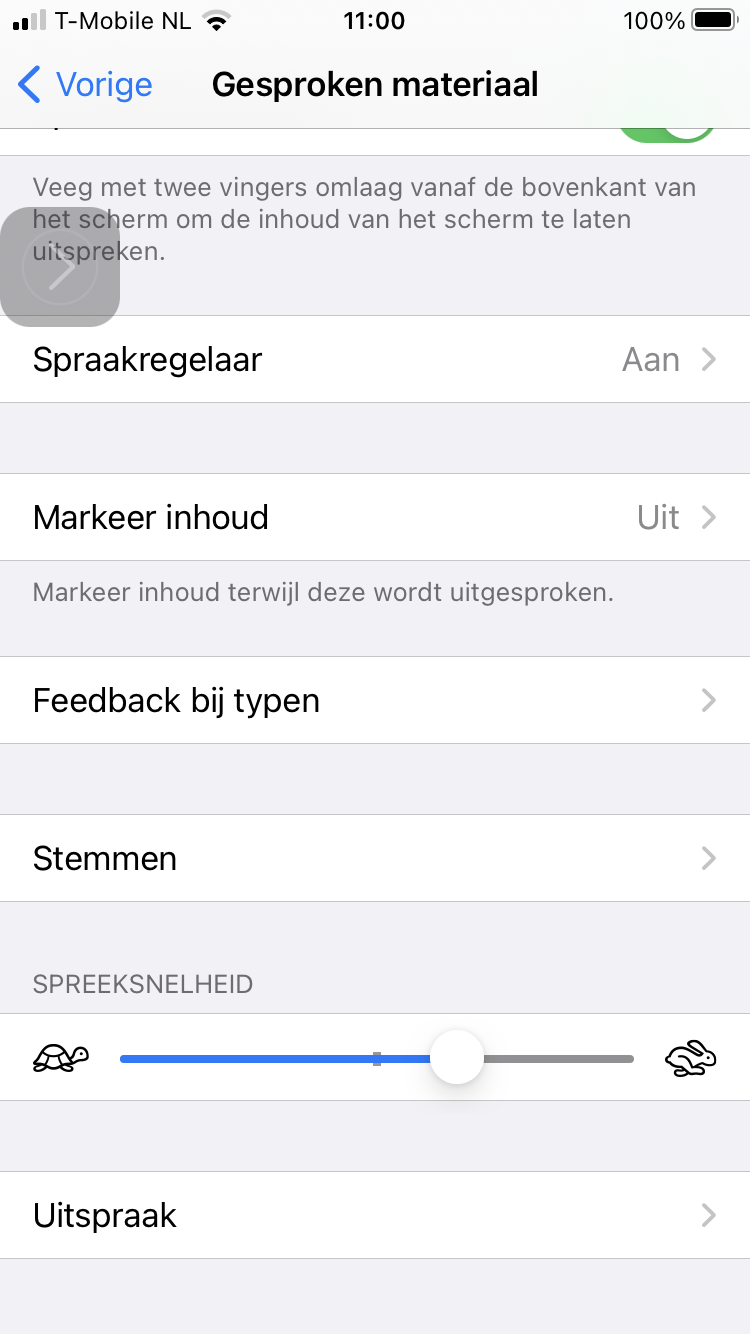Tap the 11:00 clock in the status bar
The height and width of the screenshot is (1334, 750).
(x=374, y=20)
